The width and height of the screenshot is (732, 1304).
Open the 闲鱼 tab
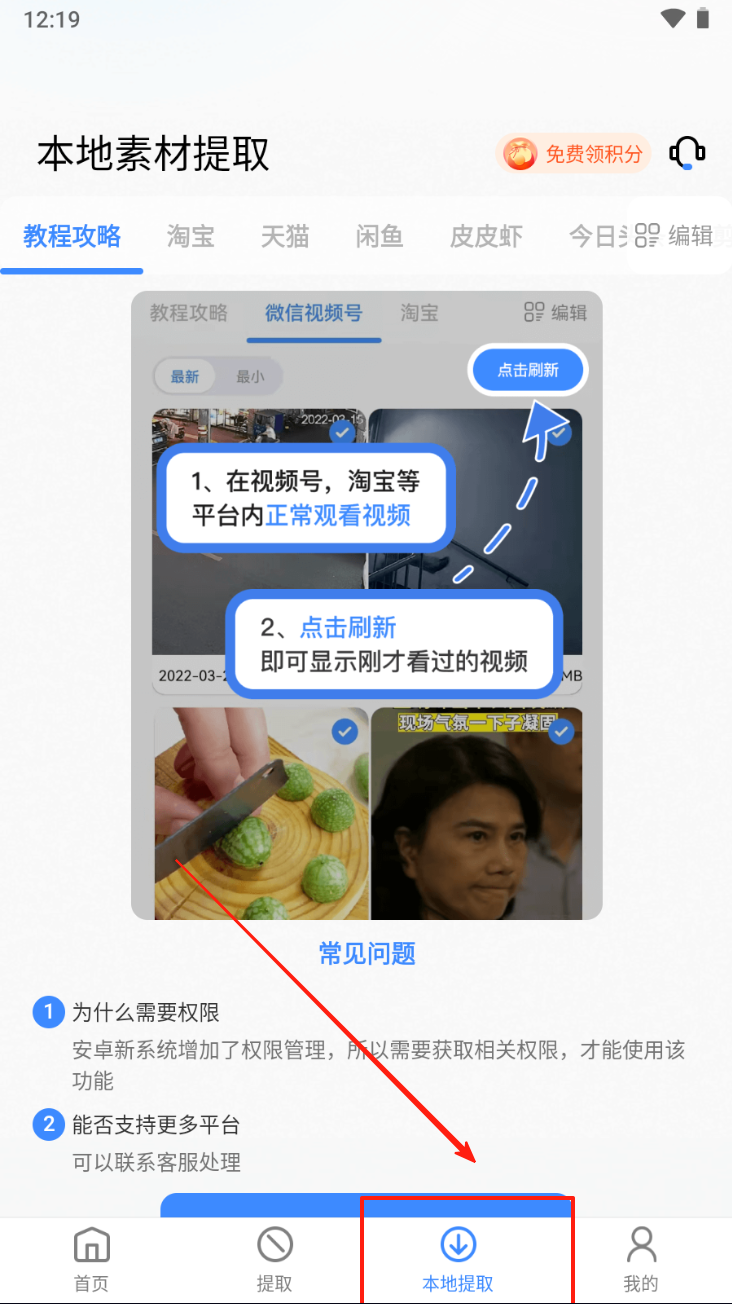pos(379,237)
